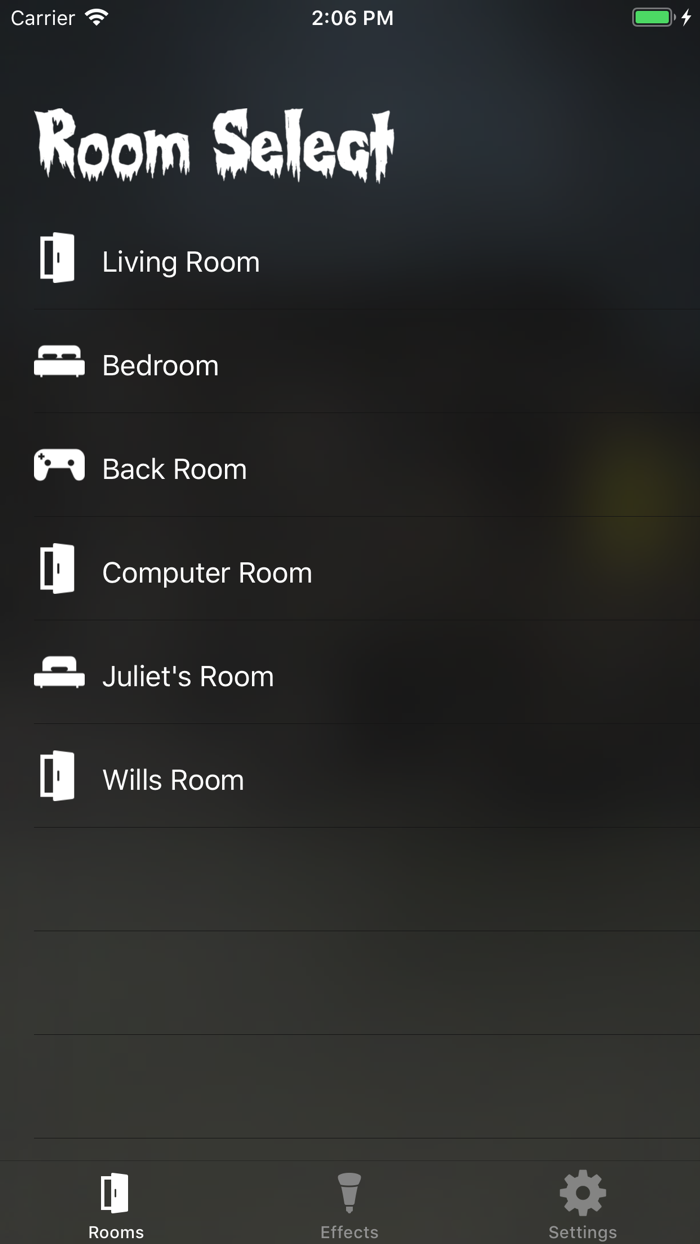Open the Living Room row
This screenshot has width=700, height=1244.
(350, 258)
